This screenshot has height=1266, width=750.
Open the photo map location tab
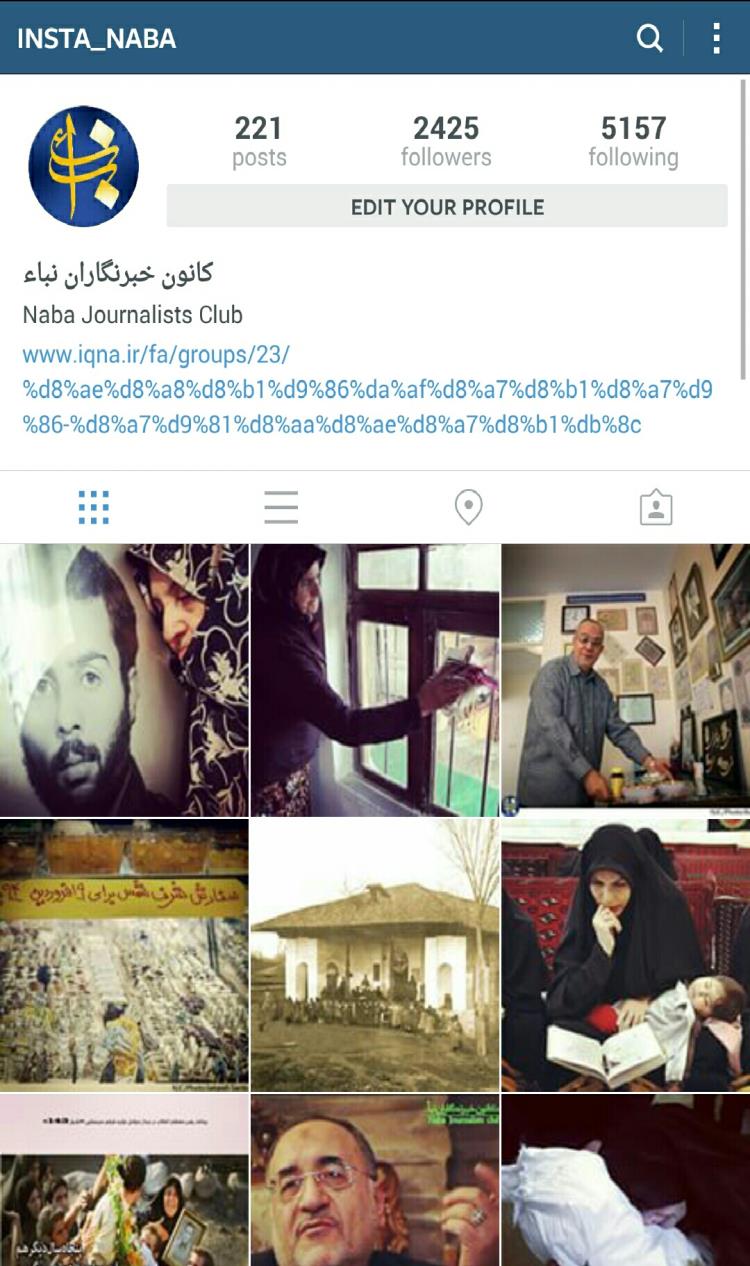[468, 507]
